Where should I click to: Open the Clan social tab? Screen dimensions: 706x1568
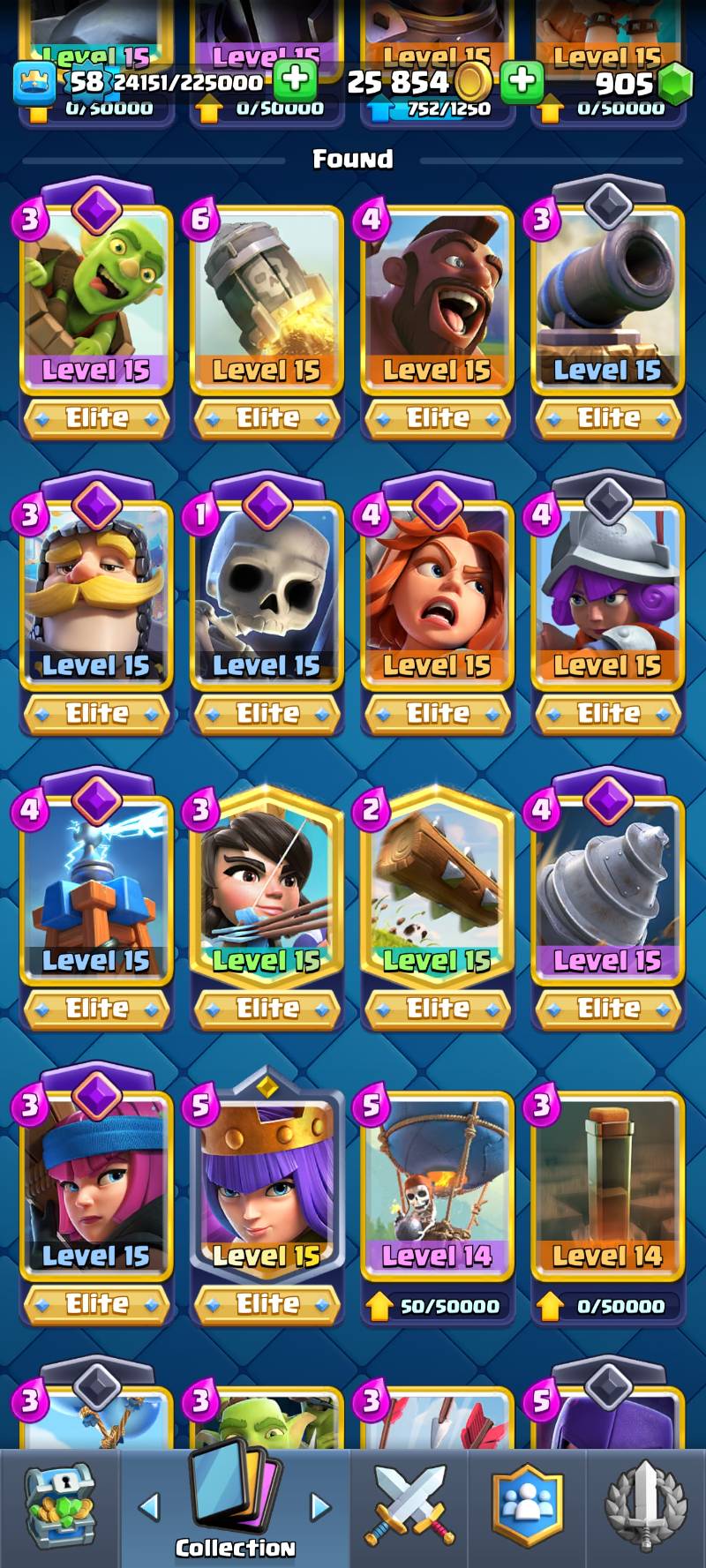527,1509
